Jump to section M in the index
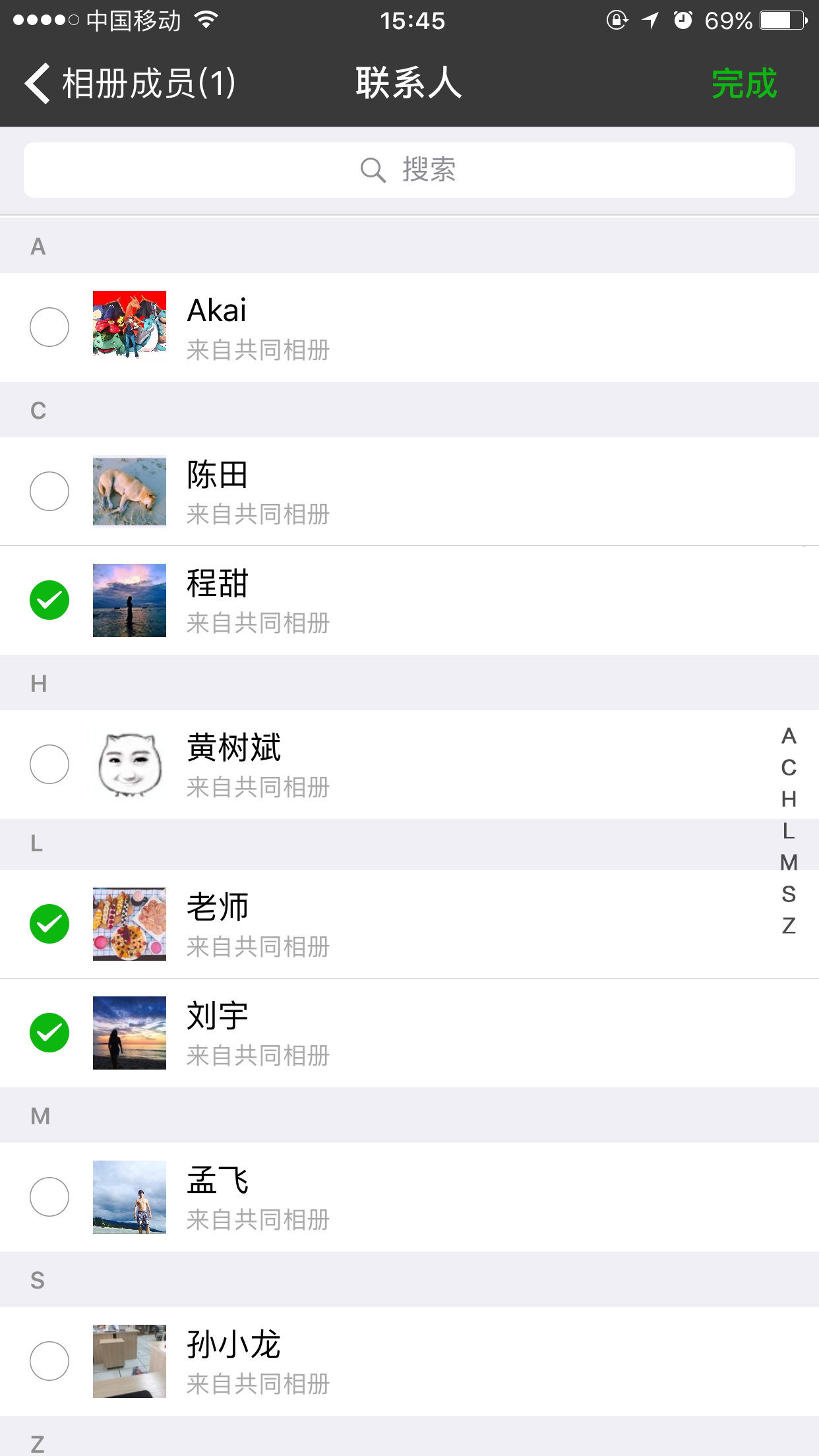819x1456 pixels. [789, 863]
